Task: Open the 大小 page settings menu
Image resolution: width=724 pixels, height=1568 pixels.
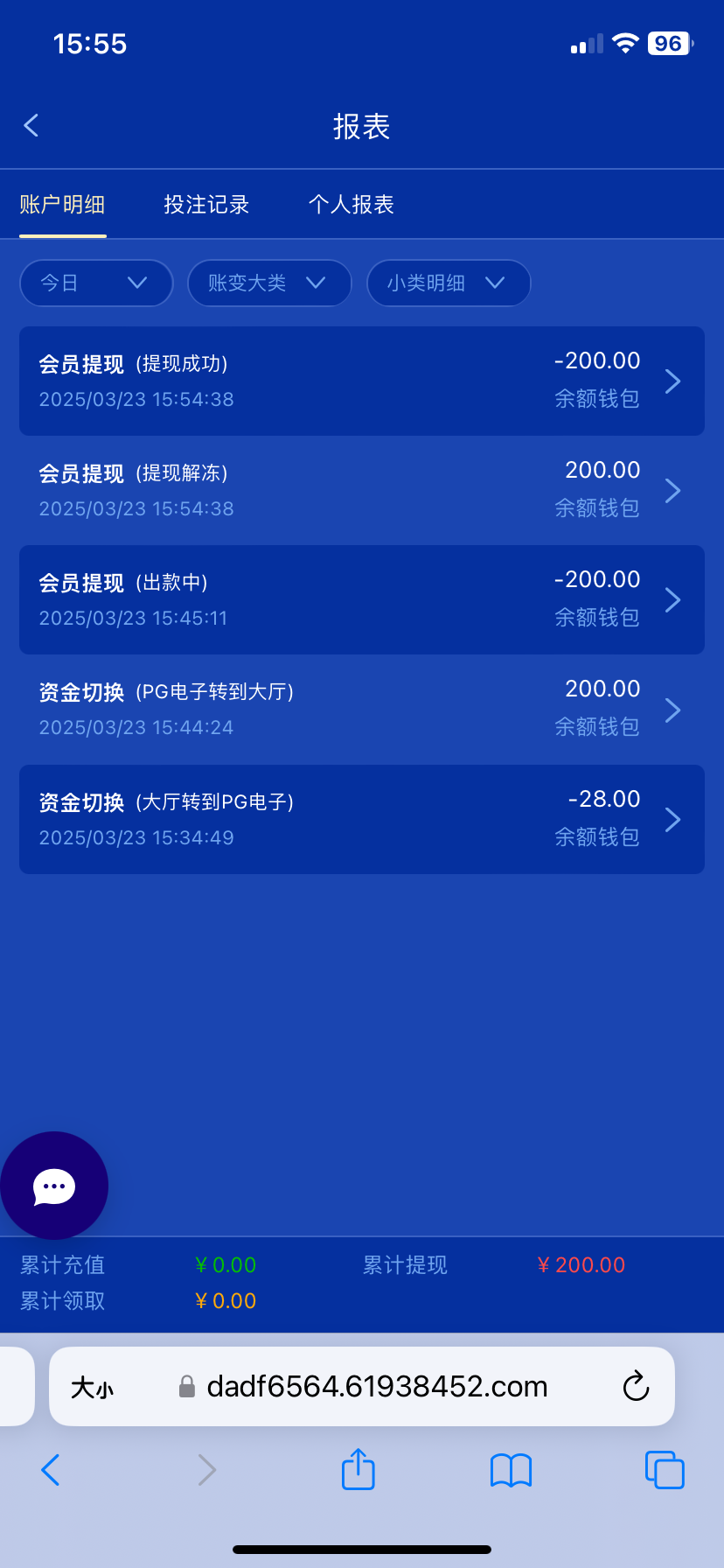Action: (x=92, y=1388)
